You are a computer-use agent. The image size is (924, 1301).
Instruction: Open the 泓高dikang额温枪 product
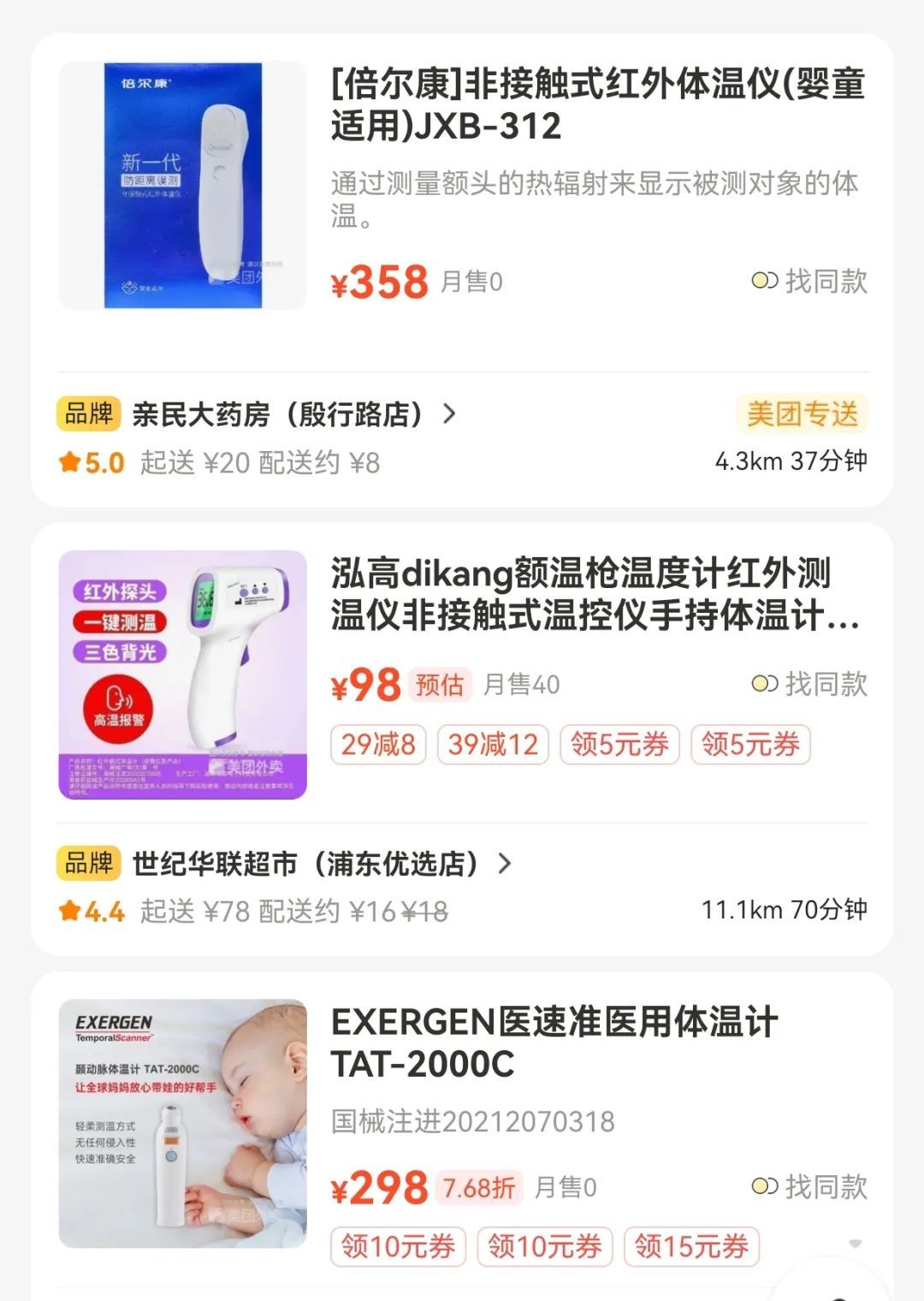(x=595, y=594)
